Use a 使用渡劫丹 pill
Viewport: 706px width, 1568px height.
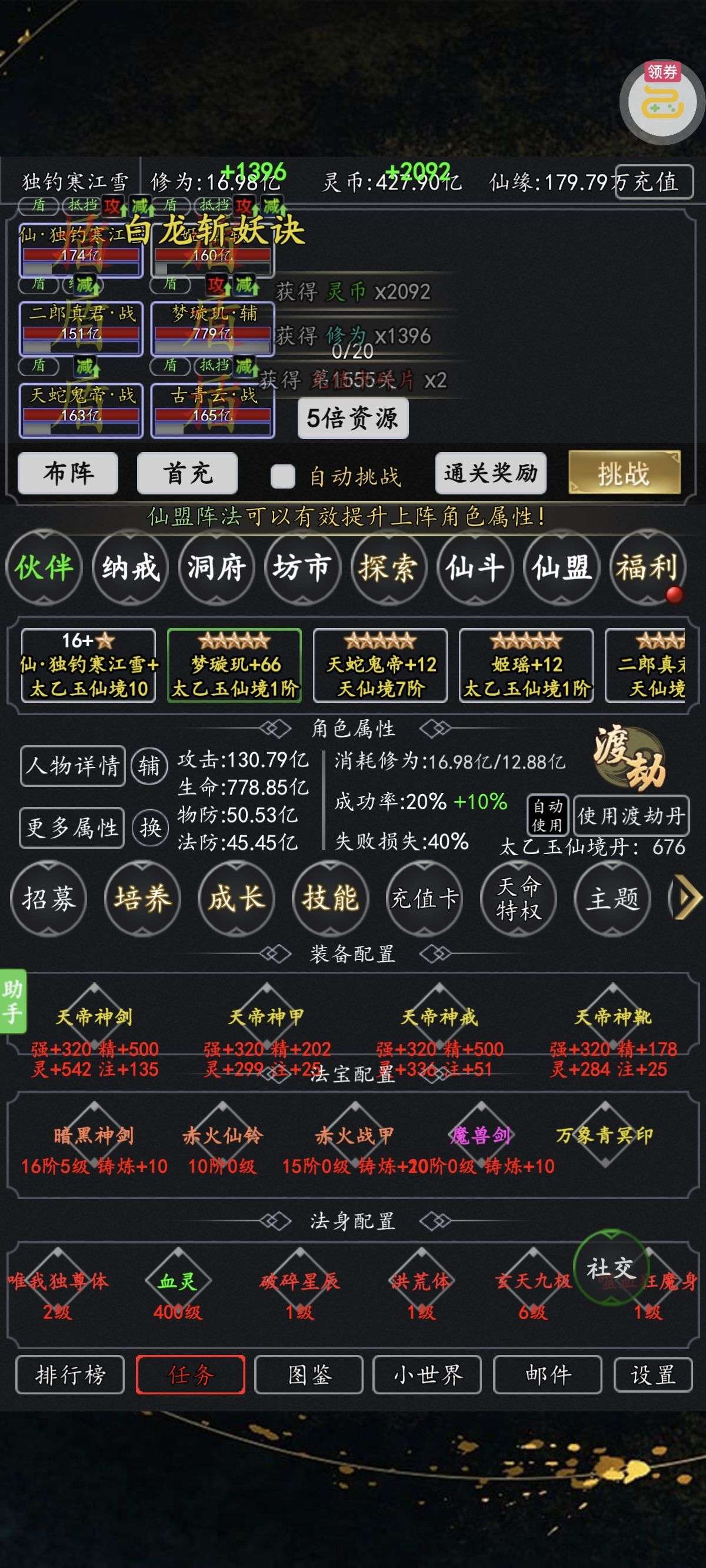pos(631,816)
